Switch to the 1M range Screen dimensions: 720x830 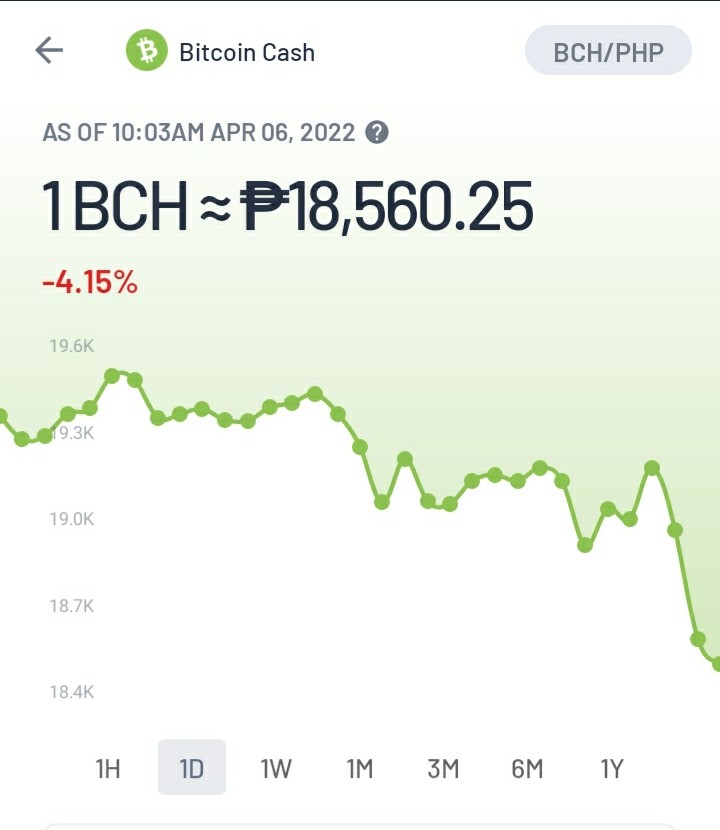[x=359, y=768]
